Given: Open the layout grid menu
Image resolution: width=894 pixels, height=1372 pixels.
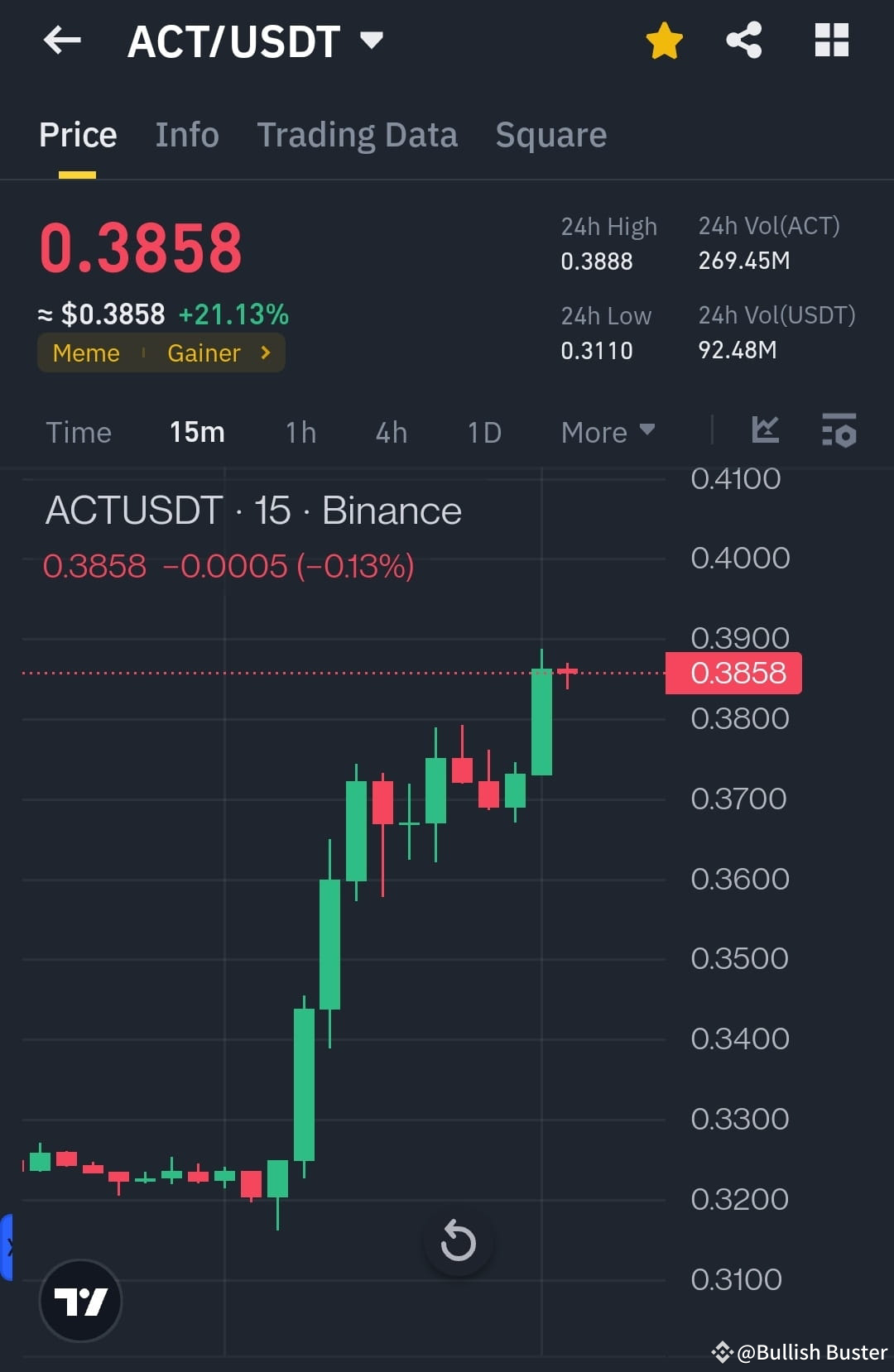Looking at the screenshot, I should [831, 40].
